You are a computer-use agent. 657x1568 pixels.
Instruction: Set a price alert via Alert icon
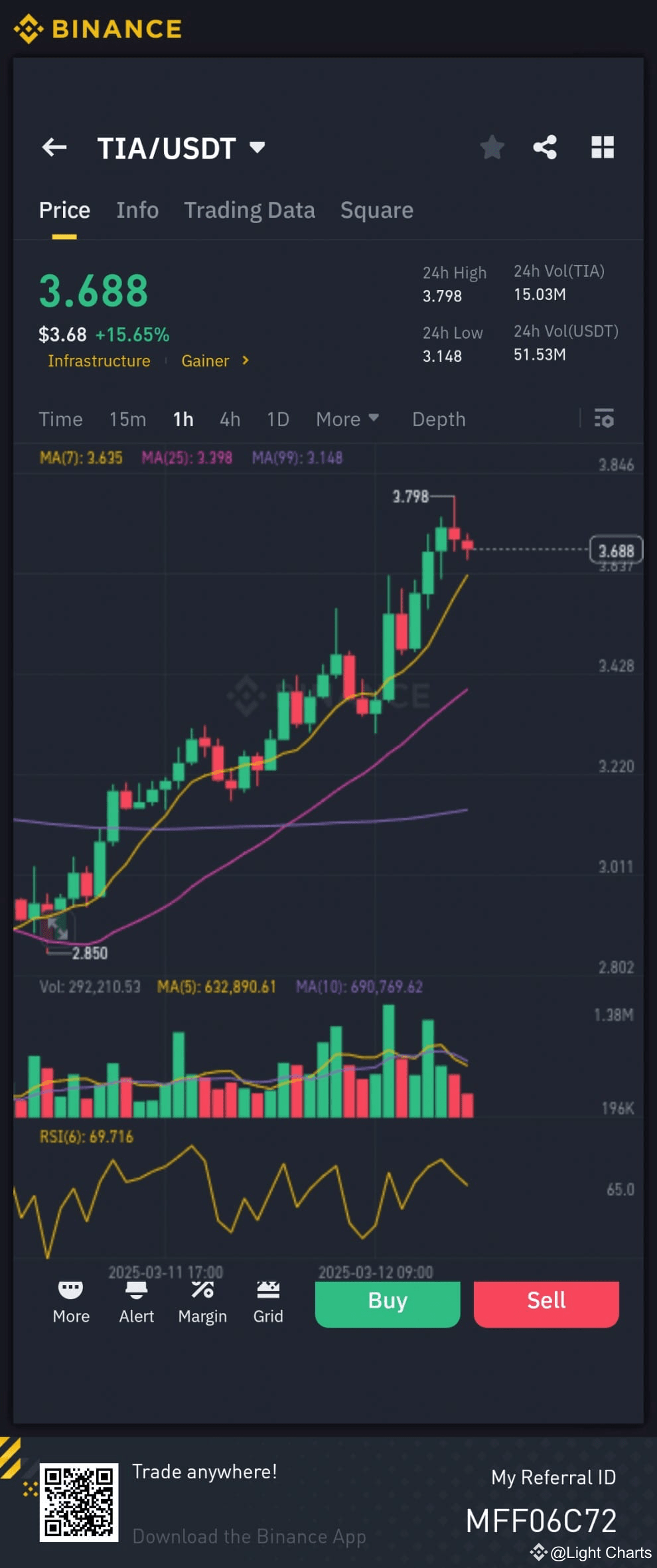[136, 1300]
